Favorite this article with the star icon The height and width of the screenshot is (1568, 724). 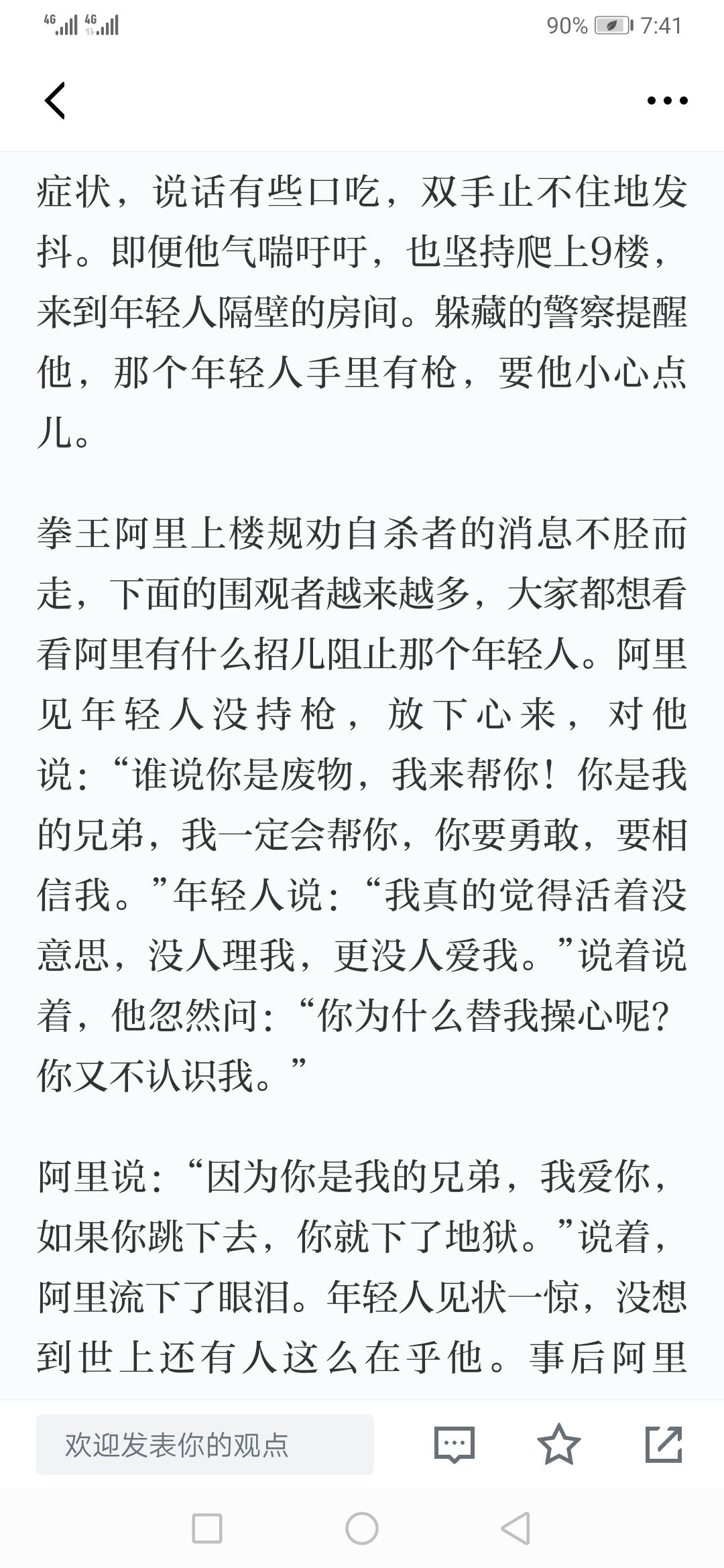pos(559,1444)
